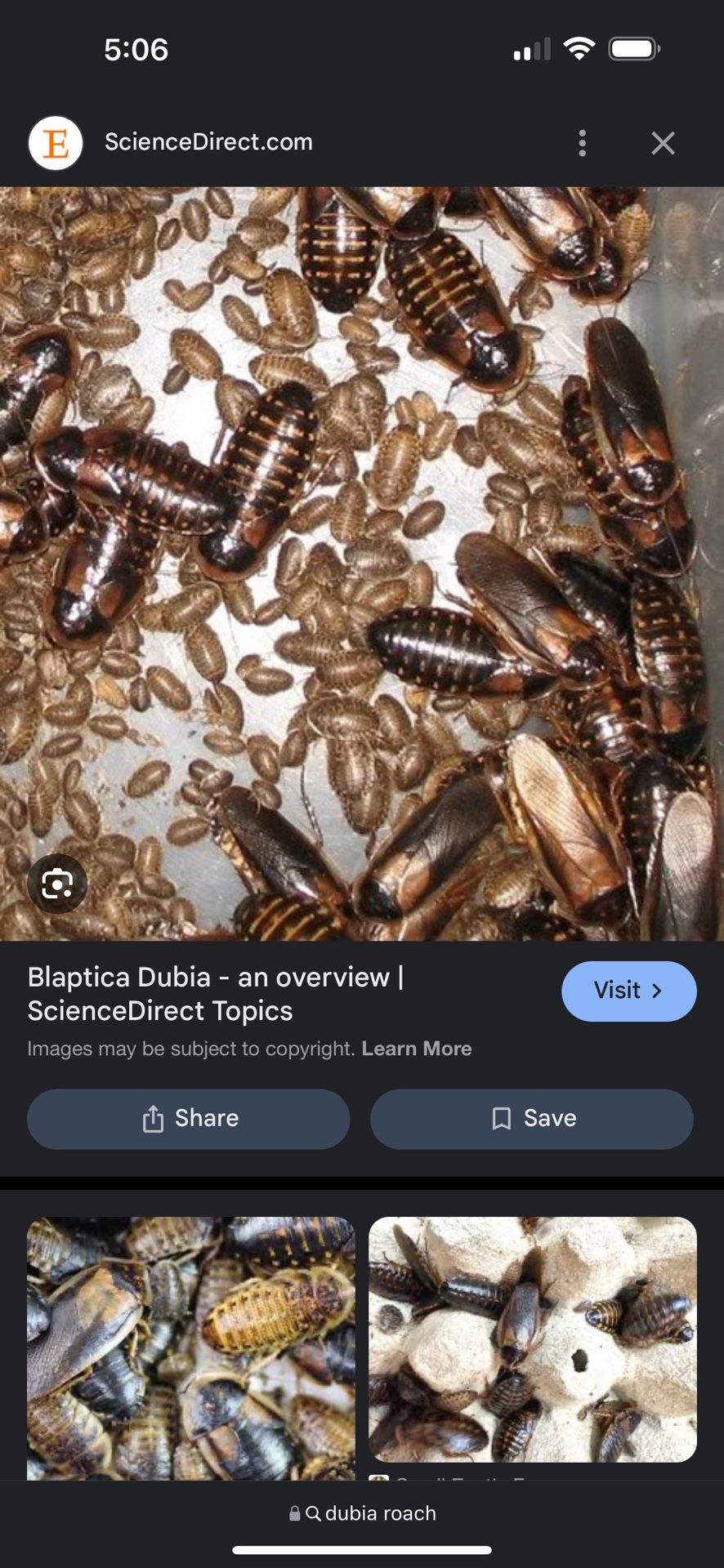
Task: Tap the cellular signal bars icon
Action: click(x=532, y=49)
